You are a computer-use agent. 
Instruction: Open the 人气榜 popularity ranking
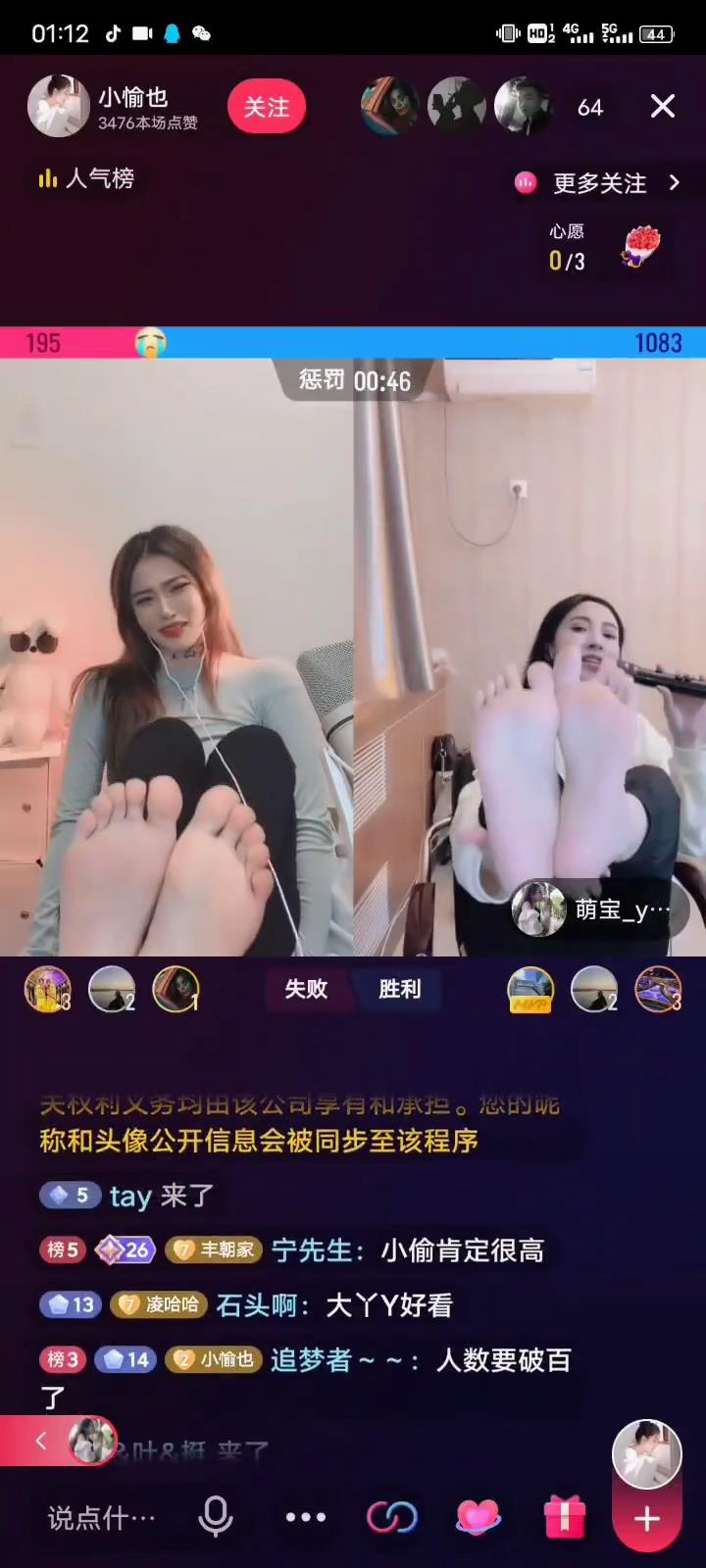86,178
